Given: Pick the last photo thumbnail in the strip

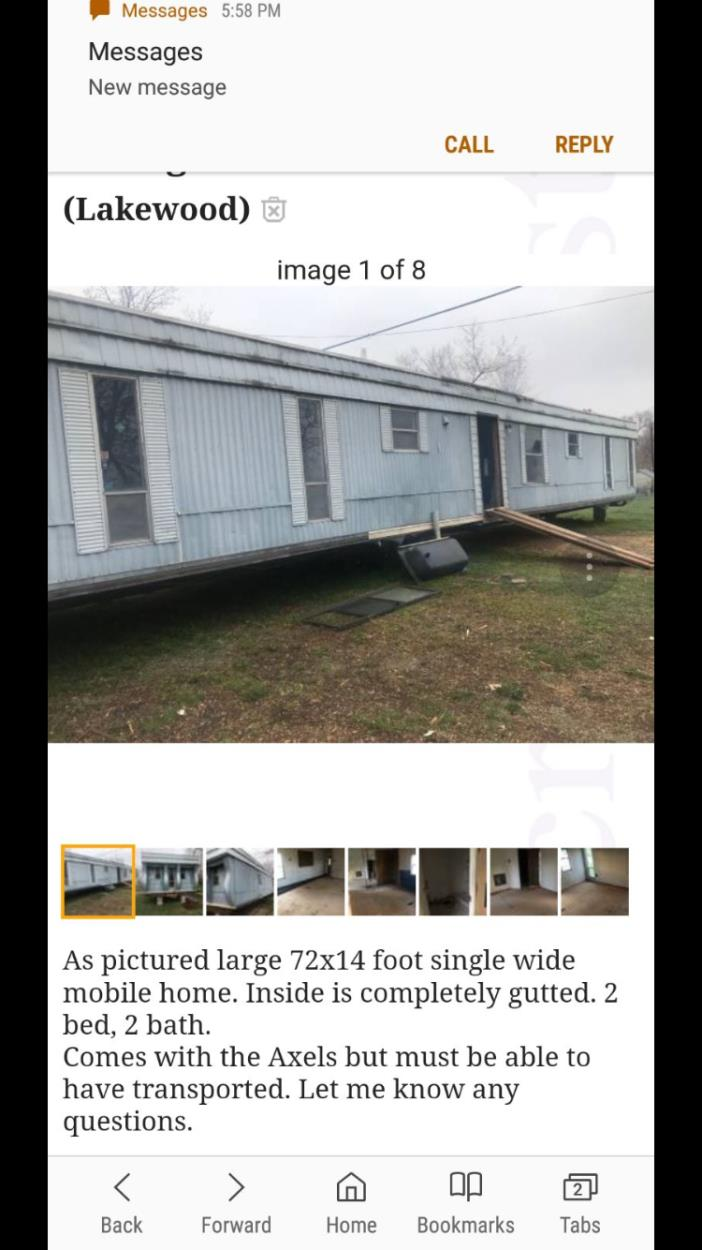Looking at the screenshot, I should [595, 881].
